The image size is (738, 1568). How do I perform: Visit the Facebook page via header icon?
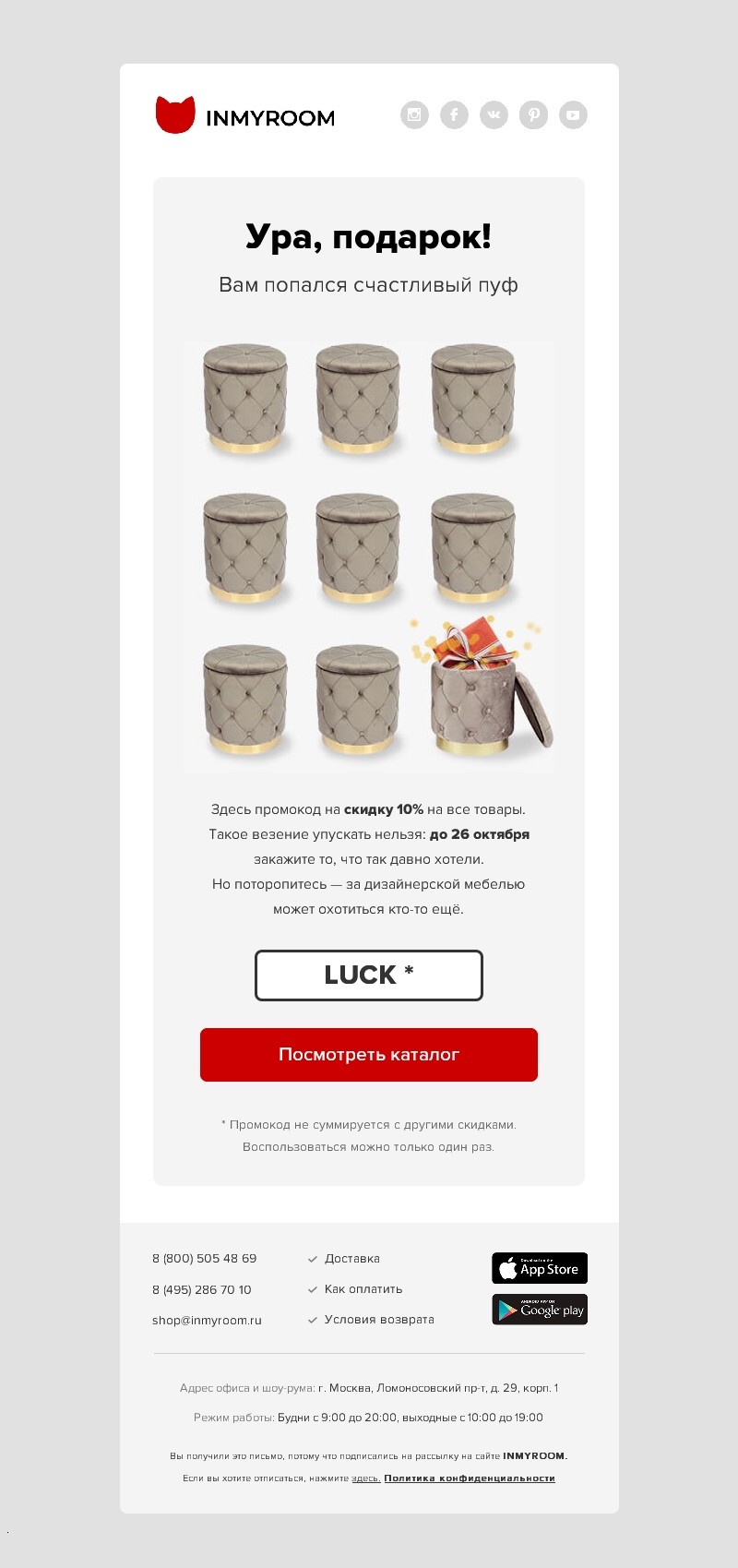tap(454, 114)
